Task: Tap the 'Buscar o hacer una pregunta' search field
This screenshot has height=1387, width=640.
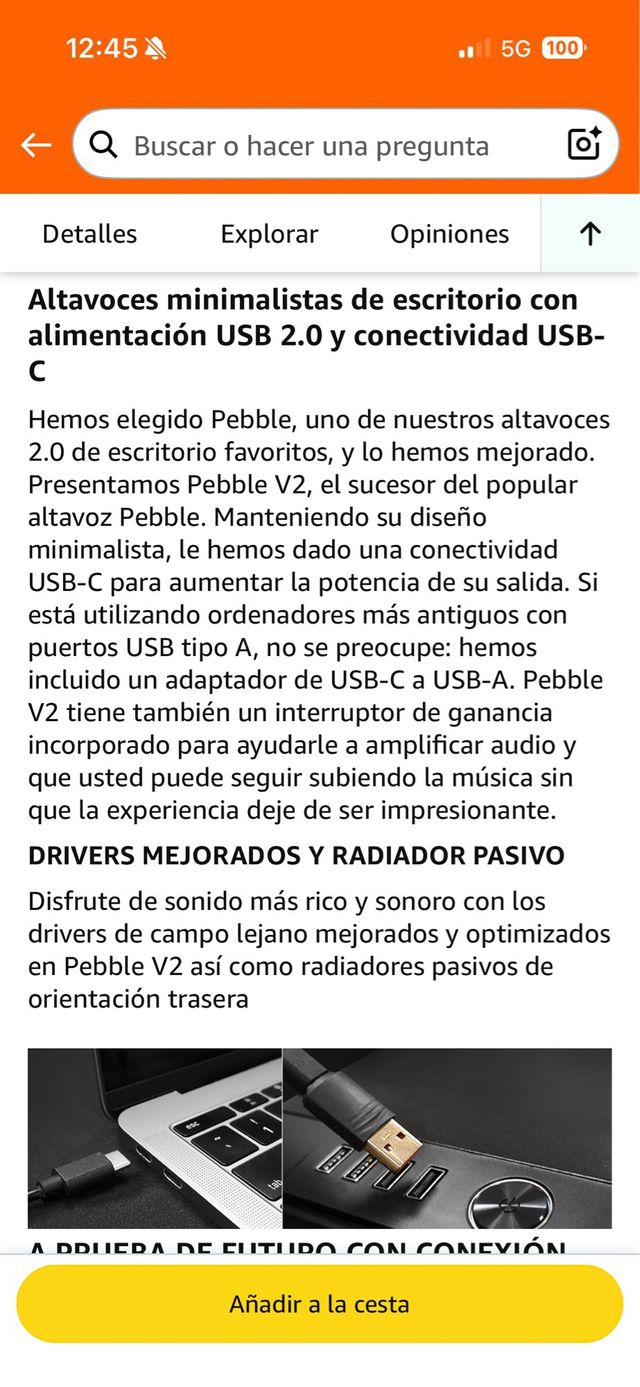Action: (311, 146)
